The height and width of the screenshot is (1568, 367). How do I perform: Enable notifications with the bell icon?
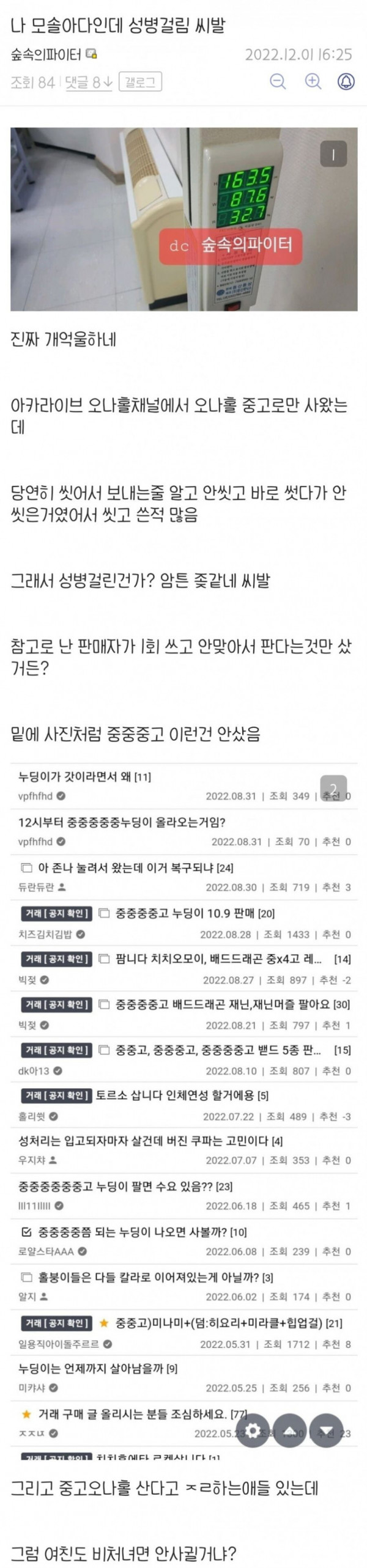point(346,82)
